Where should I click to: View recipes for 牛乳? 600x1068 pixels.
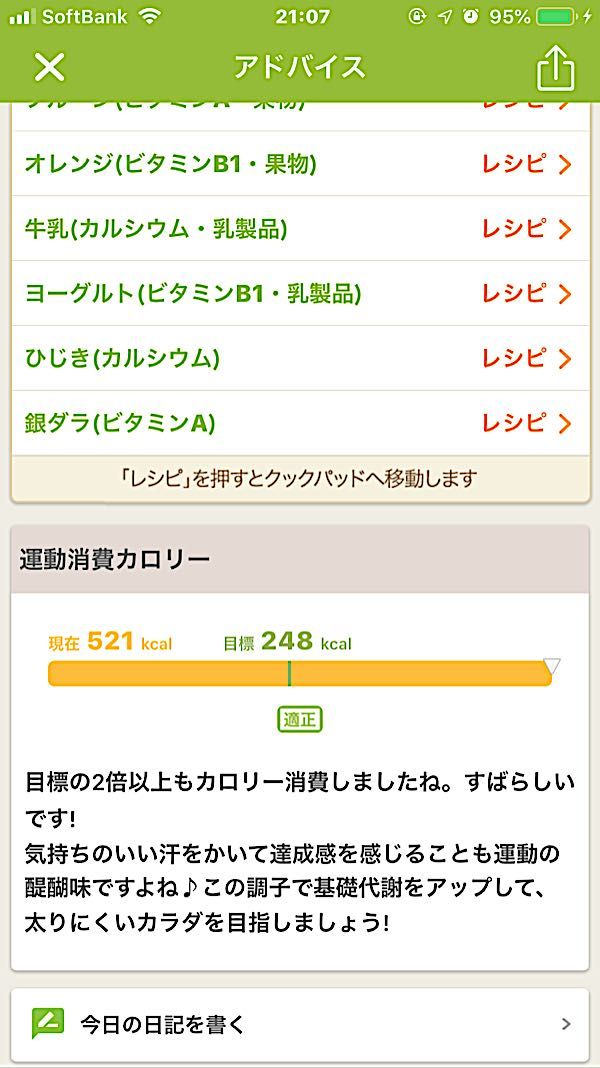[x=526, y=229]
